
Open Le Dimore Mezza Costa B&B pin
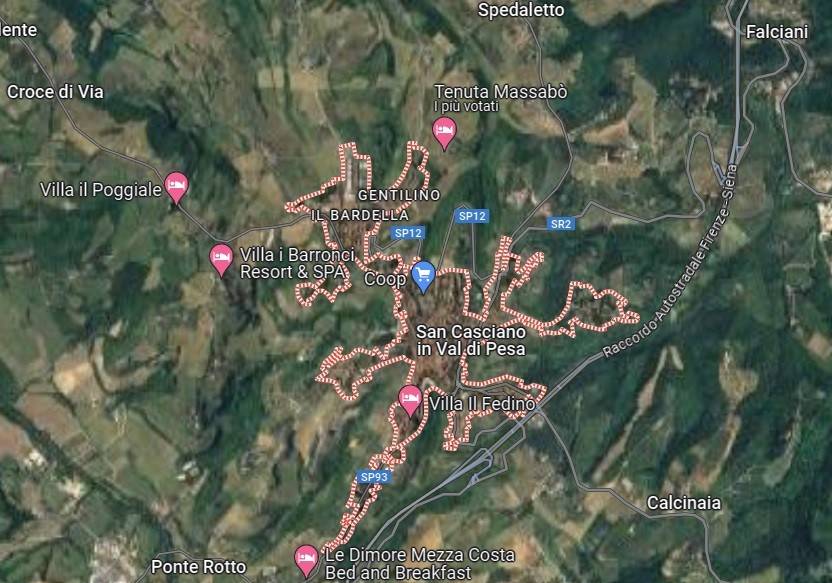[x=307, y=558]
